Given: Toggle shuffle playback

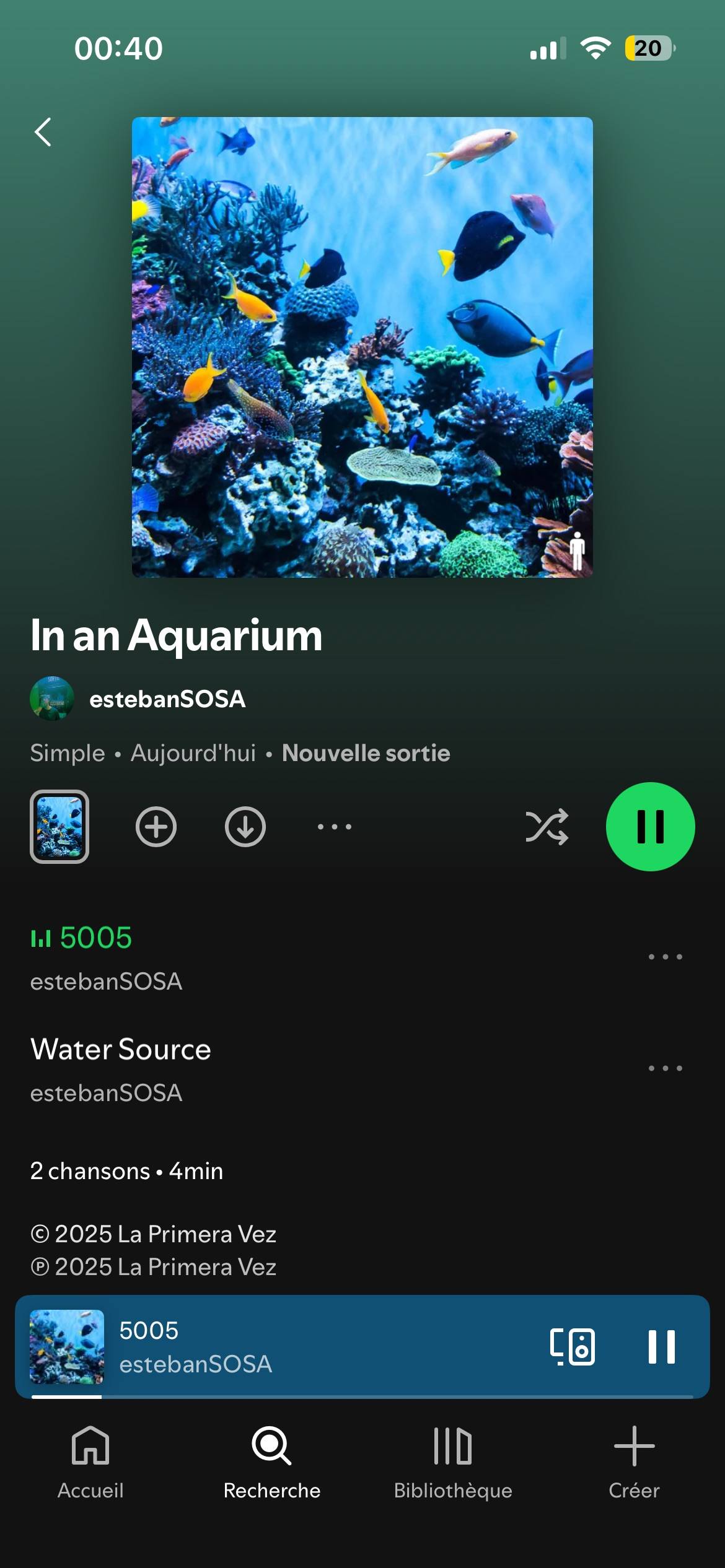Looking at the screenshot, I should click(x=547, y=827).
